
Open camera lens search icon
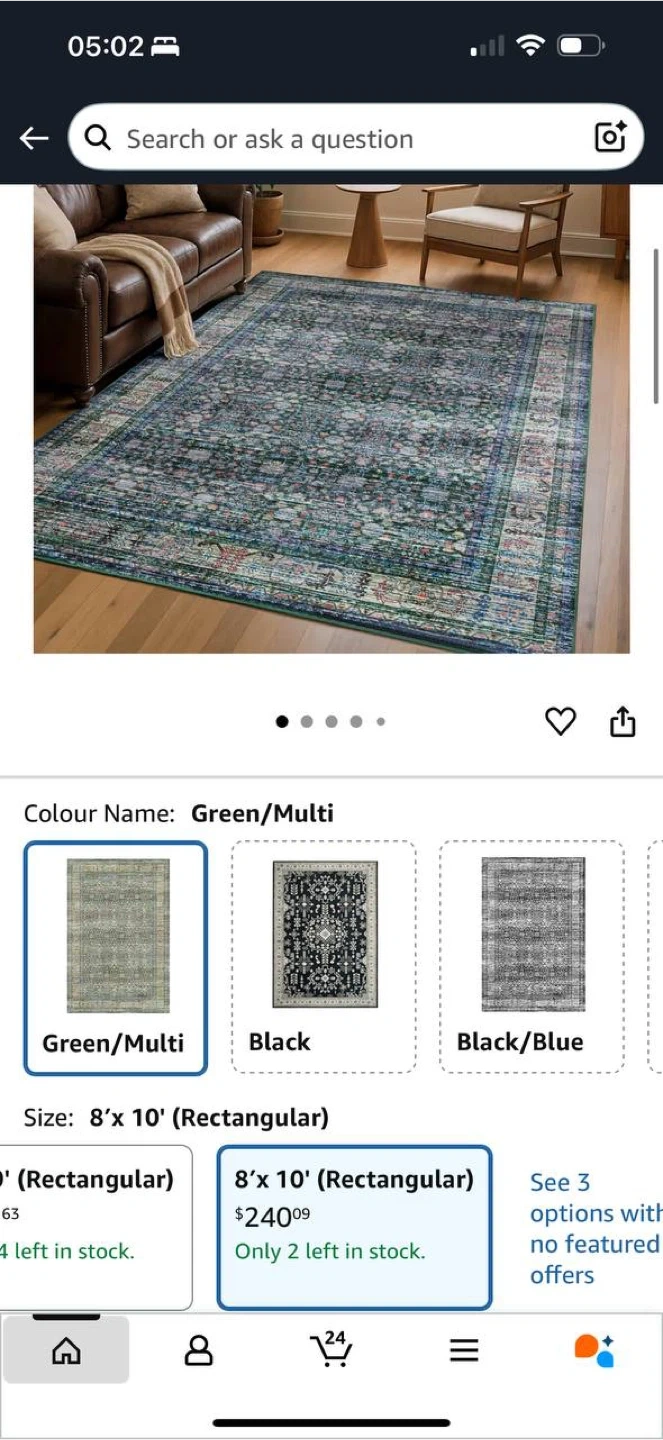[x=610, y=137]
